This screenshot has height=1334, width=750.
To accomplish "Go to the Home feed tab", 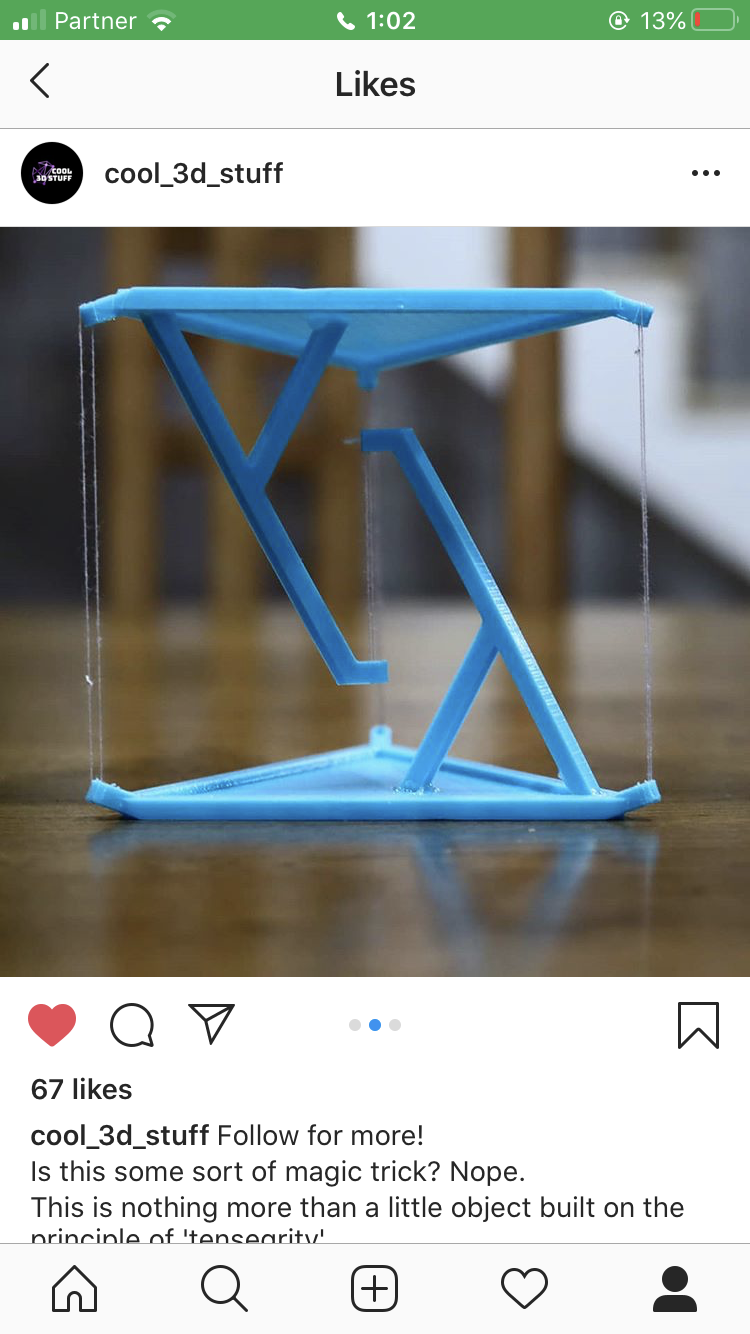I will pos(75,1288).
